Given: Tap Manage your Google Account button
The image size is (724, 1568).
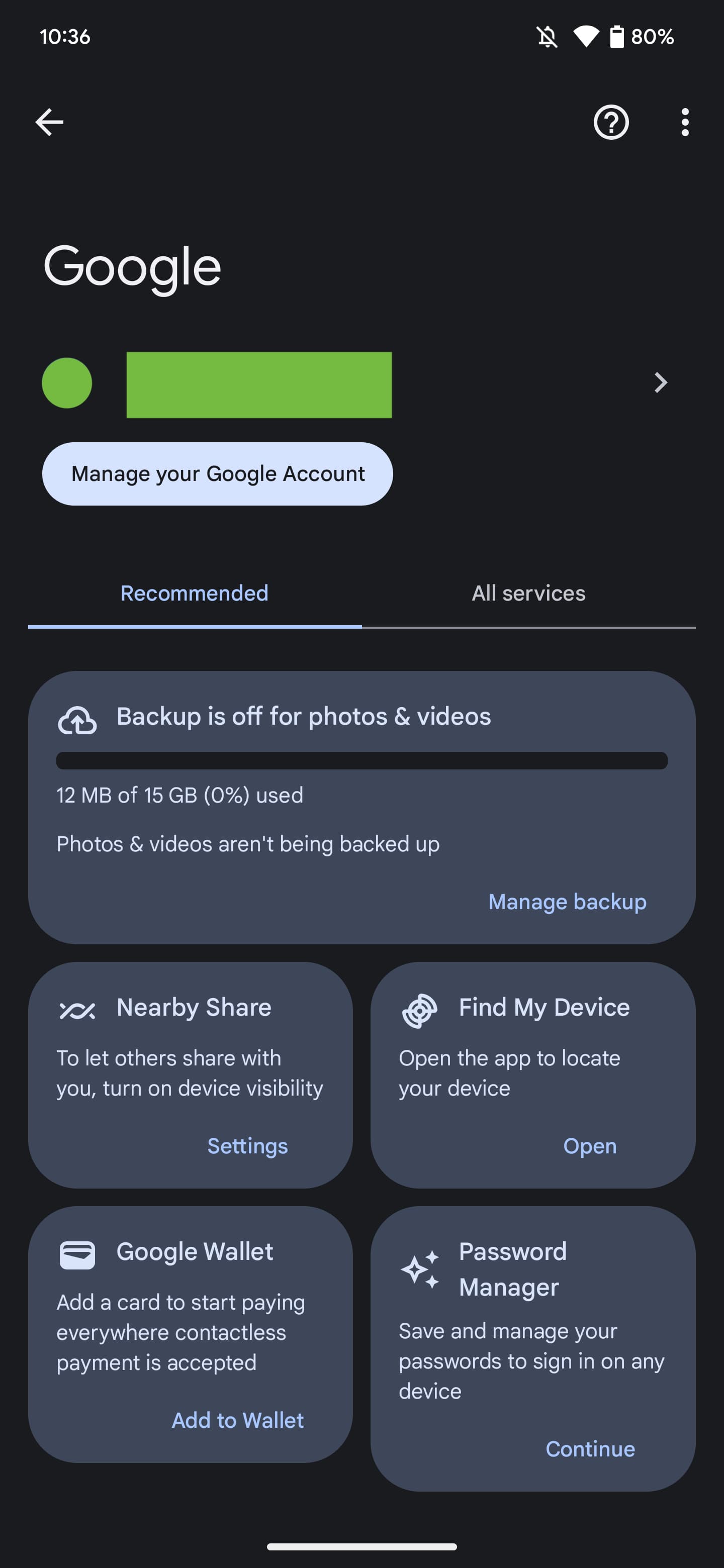Looking at the screenshot, I should pyautogui.click(x=217, y=473).
